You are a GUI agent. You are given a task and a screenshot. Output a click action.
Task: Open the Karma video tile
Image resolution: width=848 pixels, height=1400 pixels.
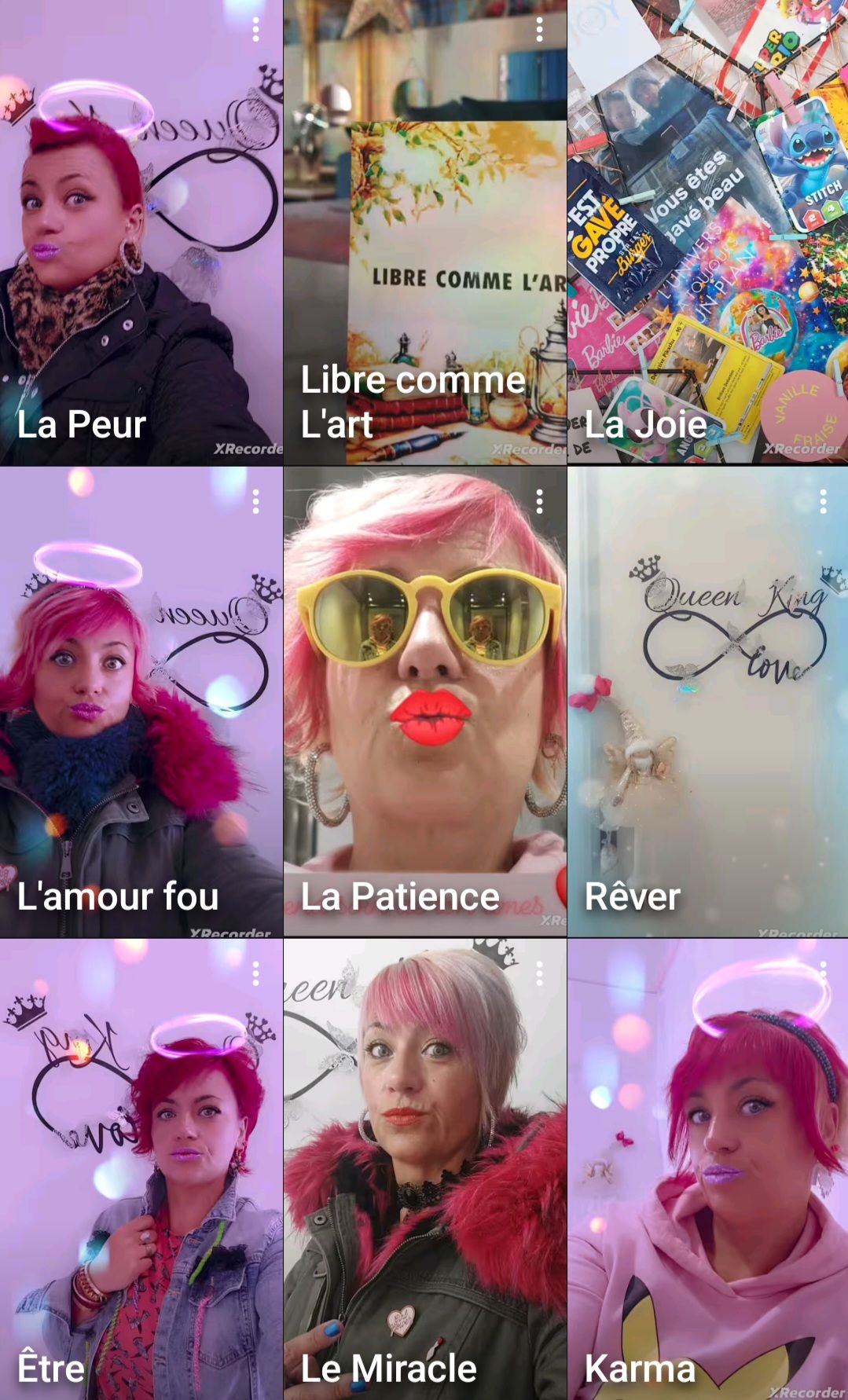[707, 1178]
